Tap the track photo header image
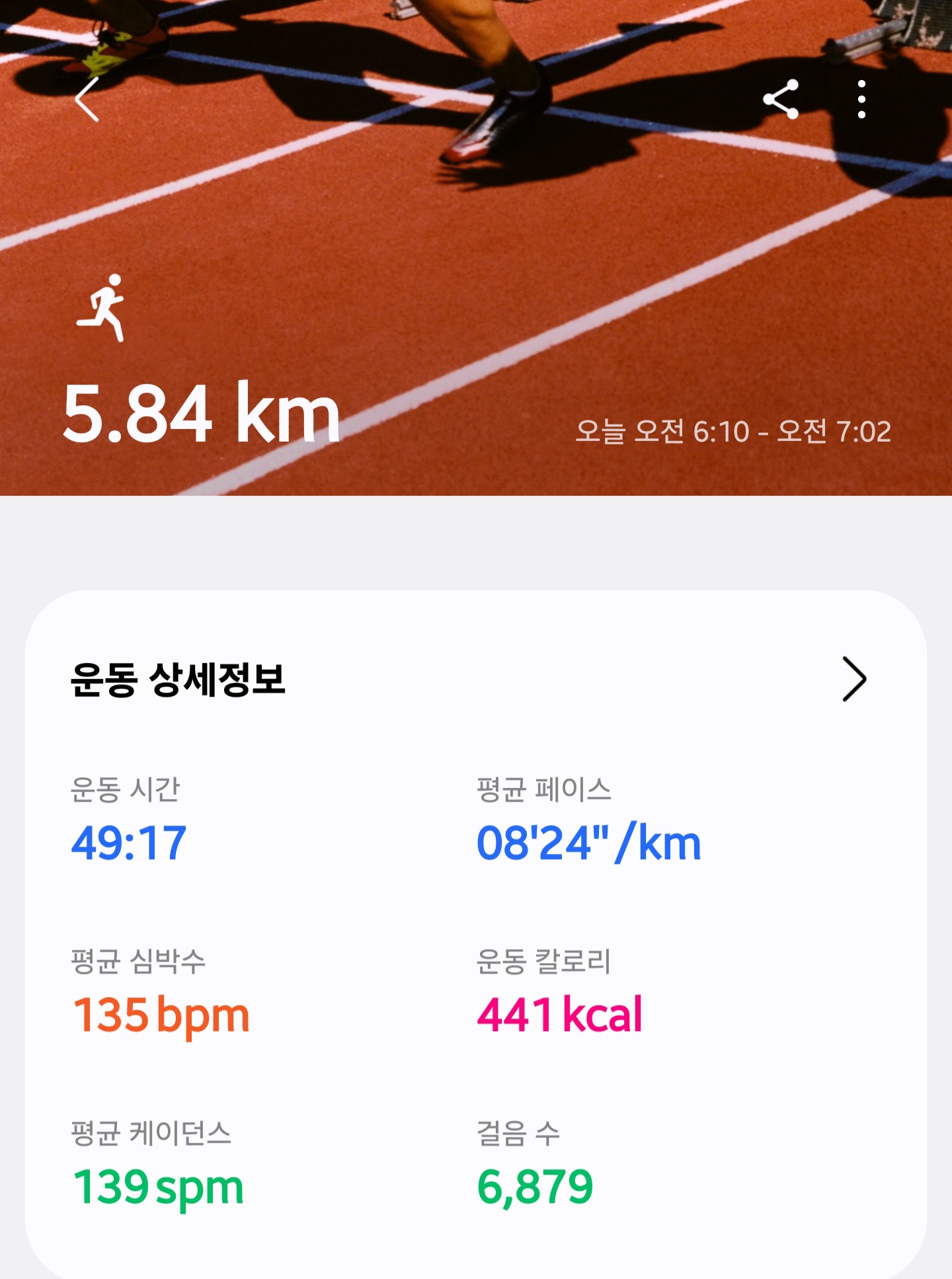 (476, 198)
